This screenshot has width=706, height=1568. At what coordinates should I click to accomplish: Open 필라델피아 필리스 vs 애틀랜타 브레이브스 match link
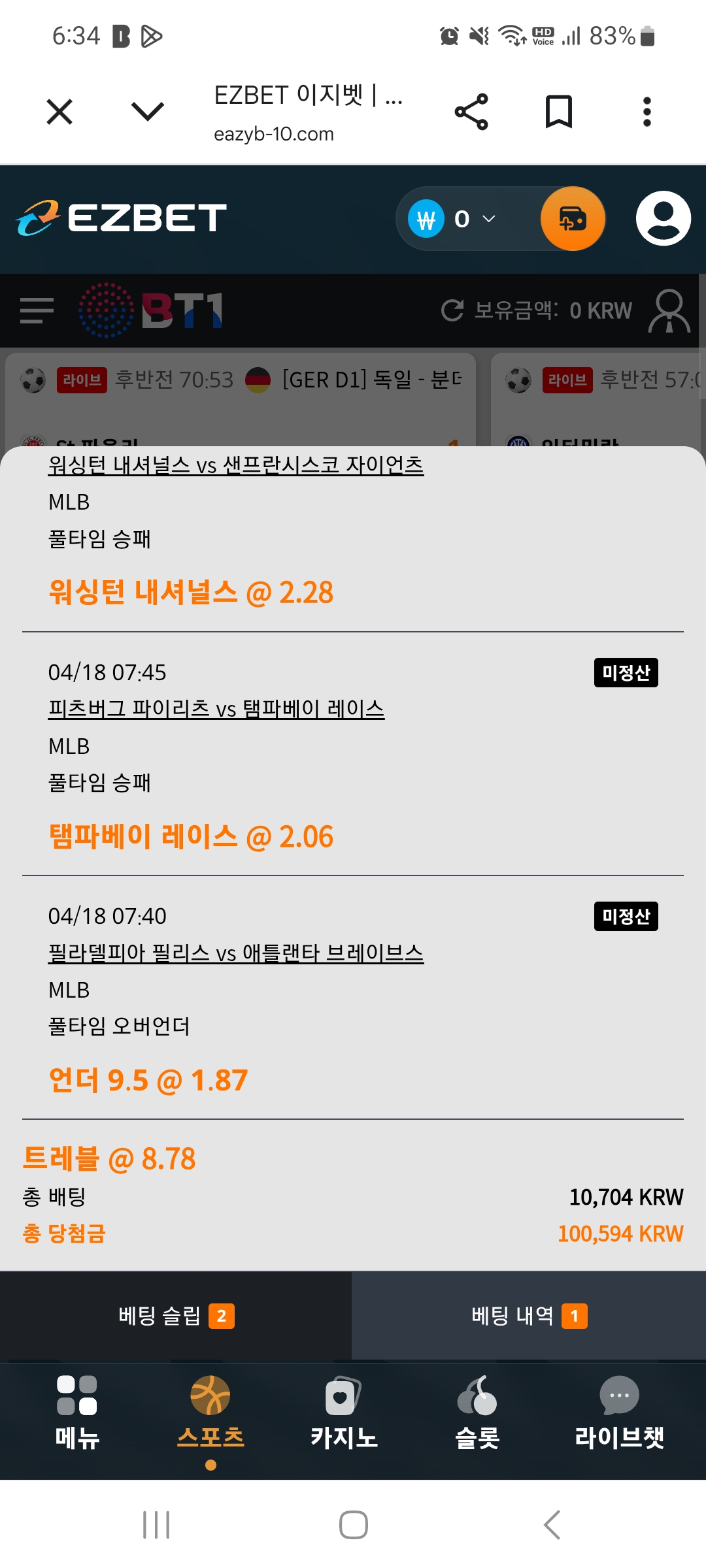coord(236,953)
